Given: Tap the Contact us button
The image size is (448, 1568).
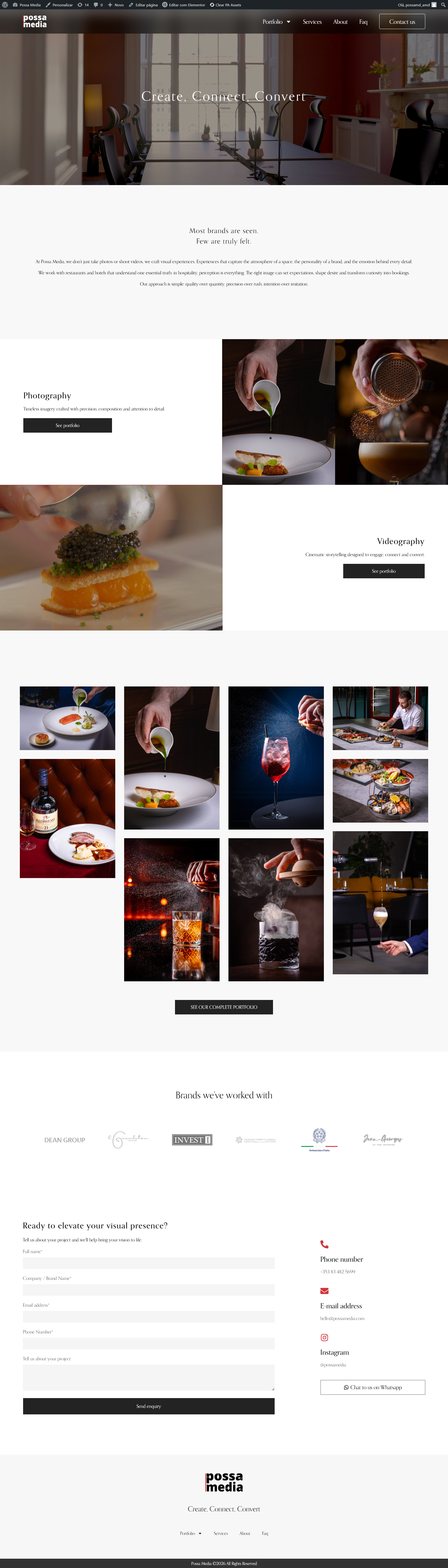Looking at the screenshot, I should [x=402, y=22].
